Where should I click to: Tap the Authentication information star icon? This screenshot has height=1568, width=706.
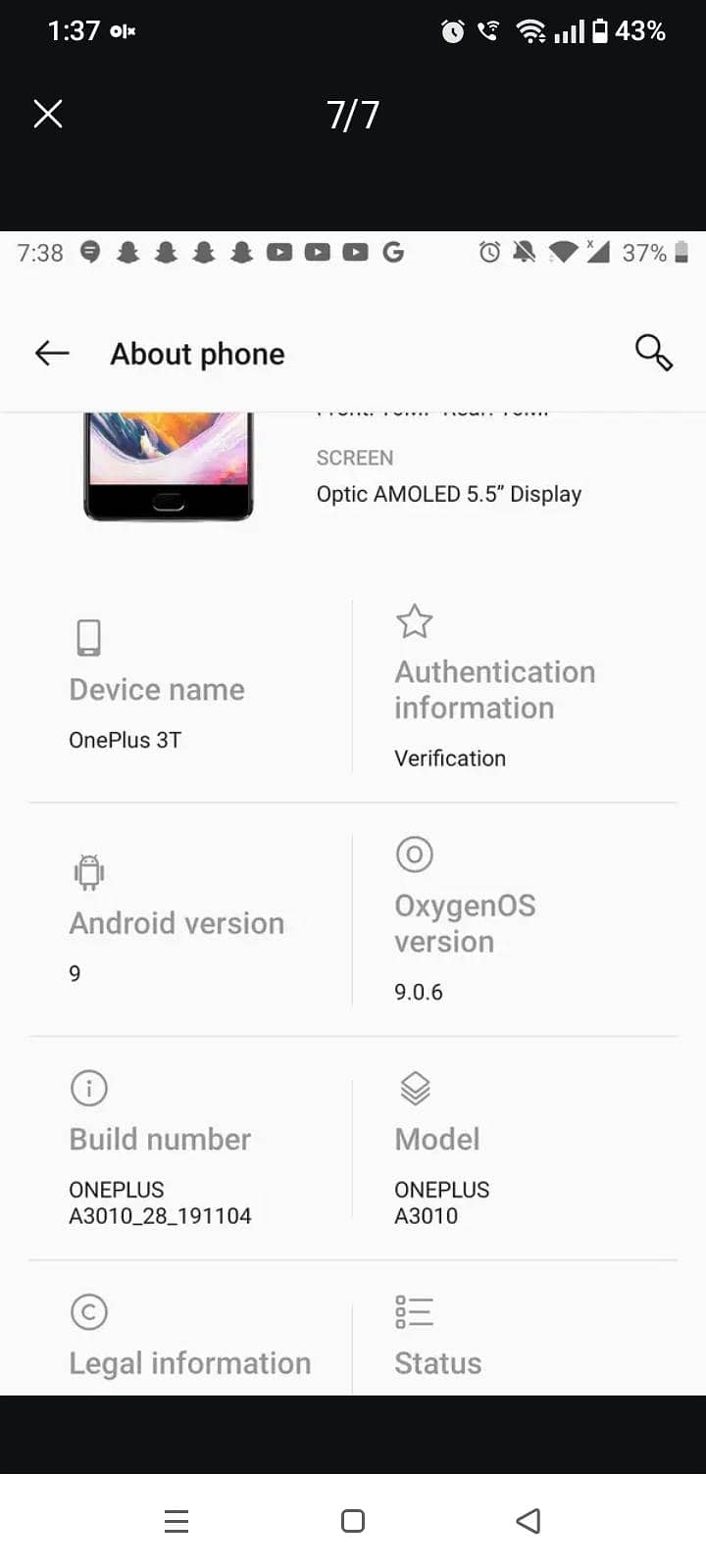pos(414,620)
